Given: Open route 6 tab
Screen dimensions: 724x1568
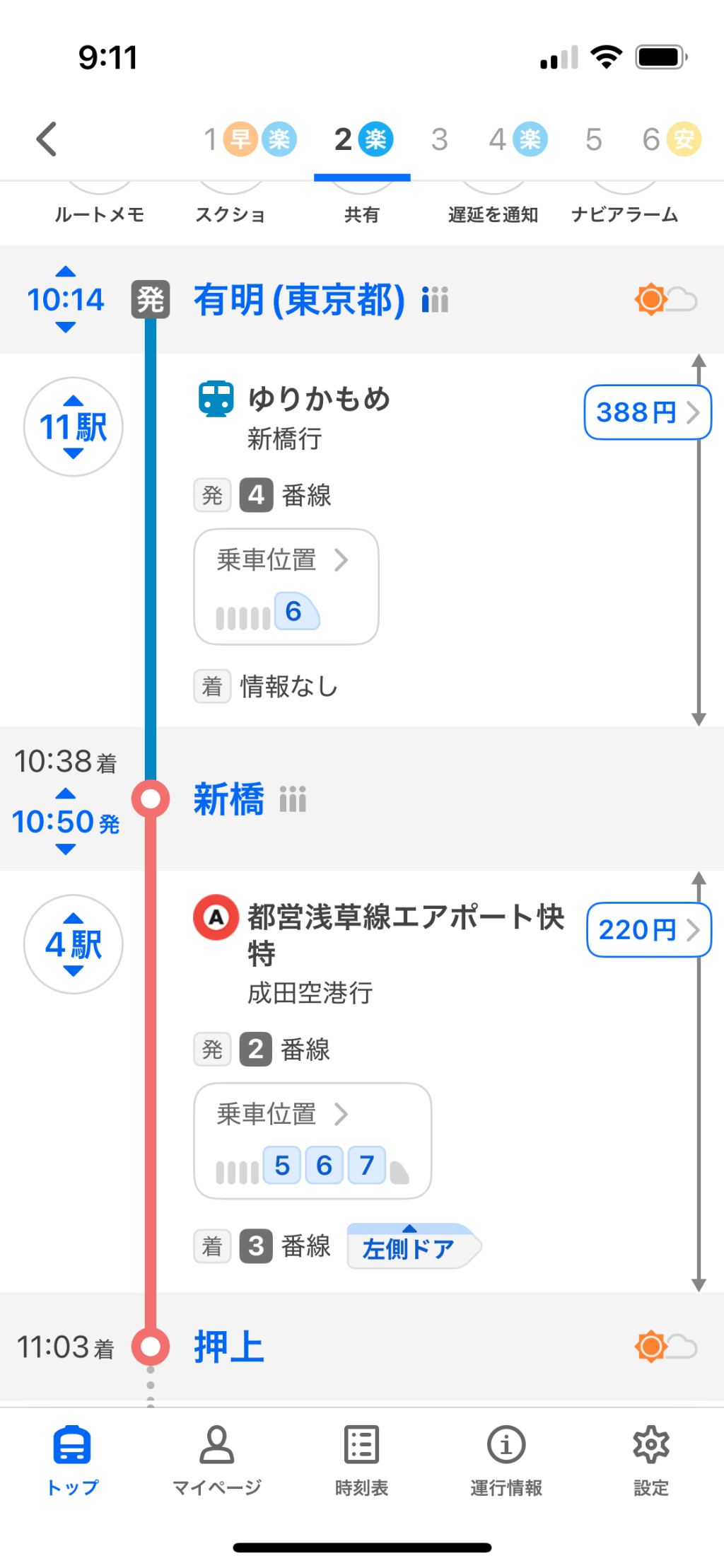Looking at the screenshot, I should pos(671,139).
